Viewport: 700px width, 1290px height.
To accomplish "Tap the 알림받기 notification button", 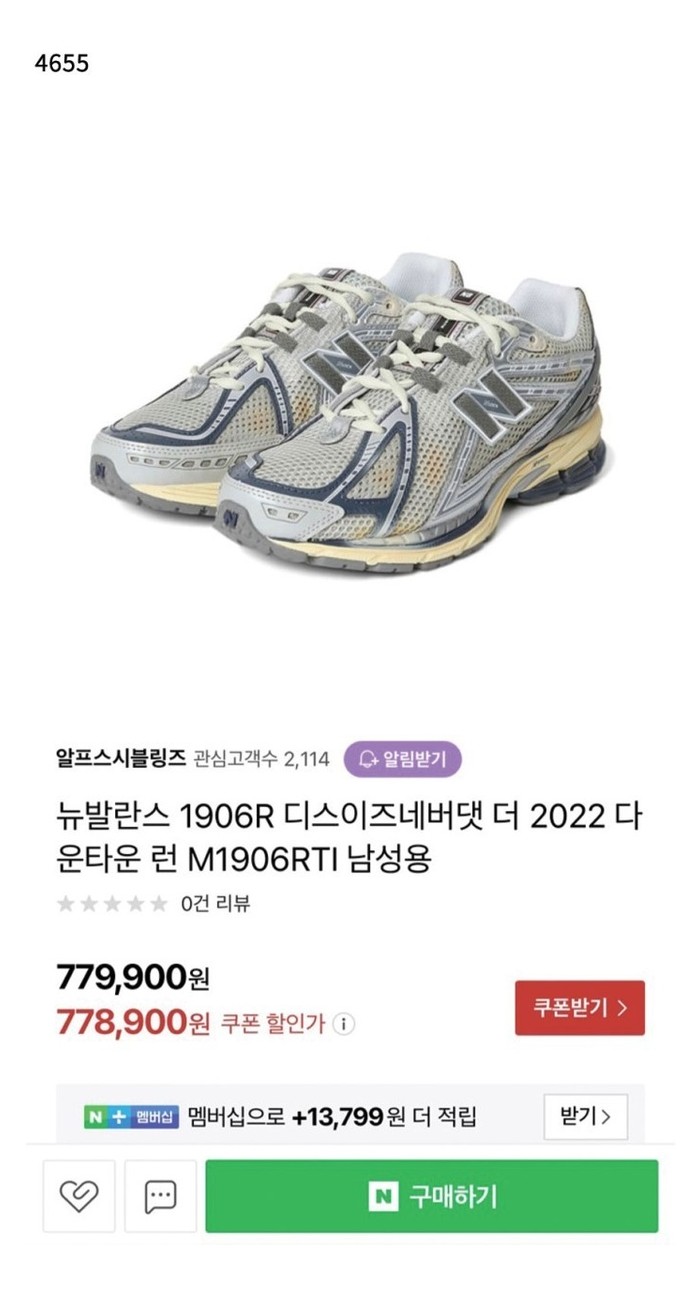I will [402, 759].
